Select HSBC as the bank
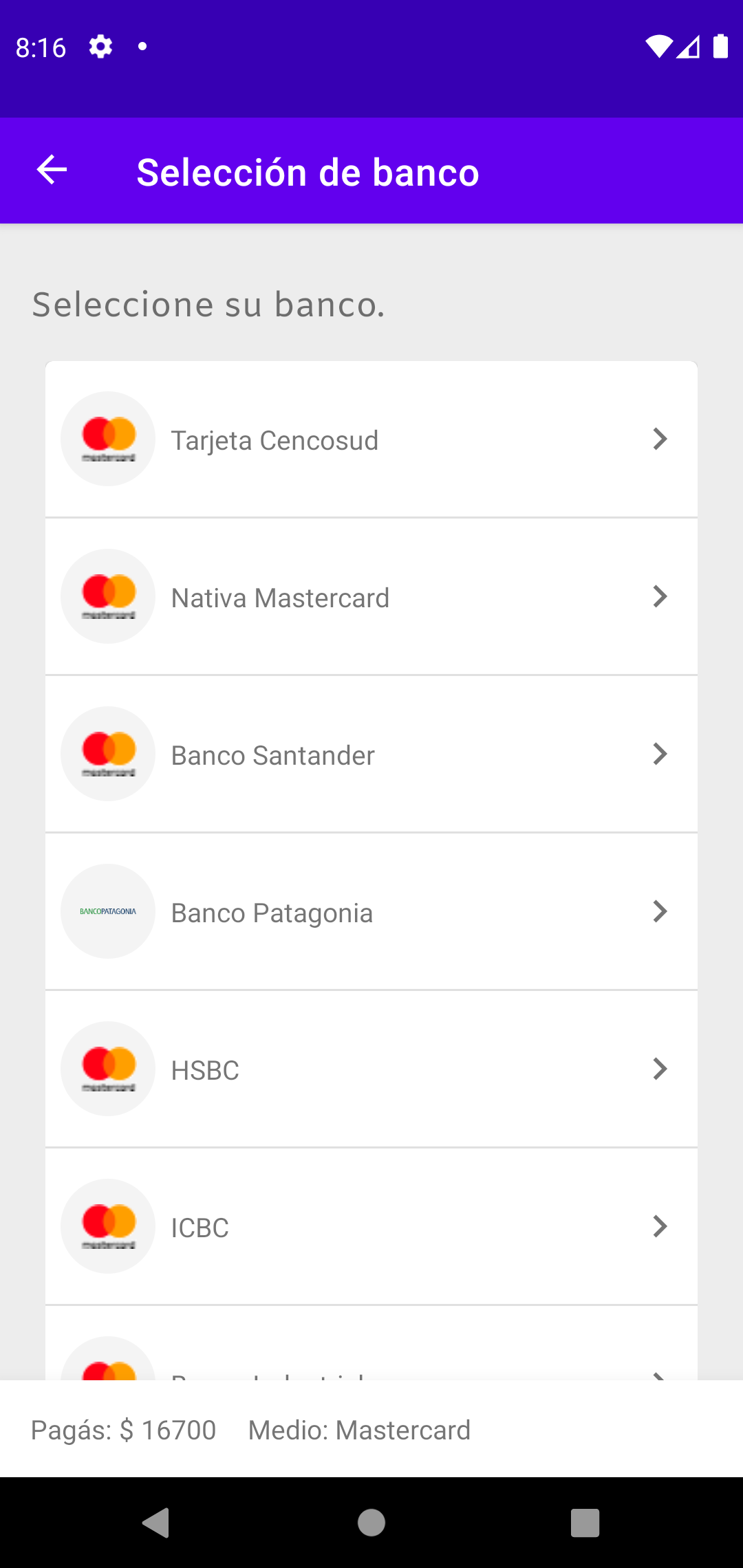Screen dimensions: 743x1568 point(371,1069)
